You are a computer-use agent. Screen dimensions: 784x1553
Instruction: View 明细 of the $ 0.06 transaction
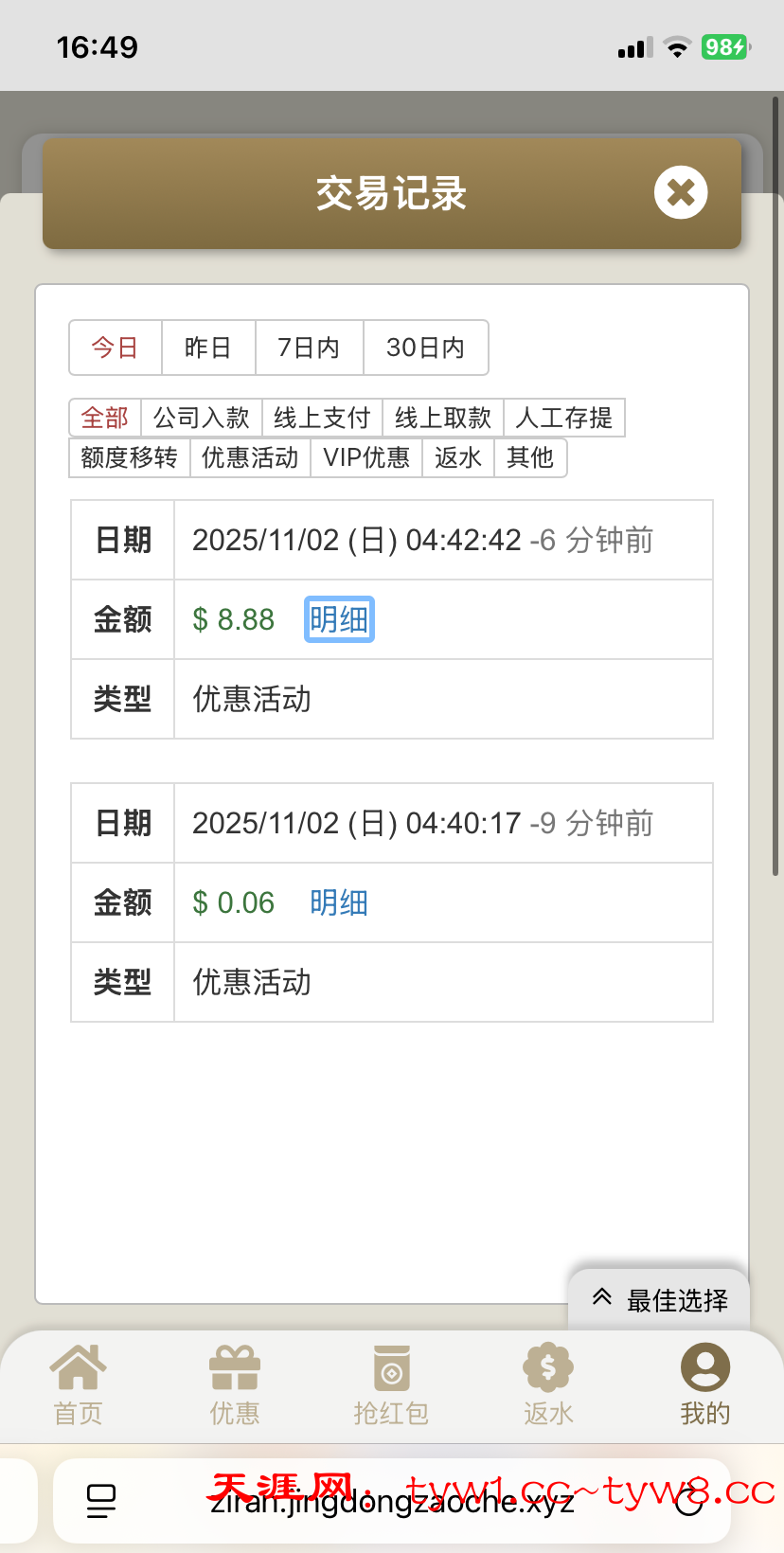tap(339, 902)
